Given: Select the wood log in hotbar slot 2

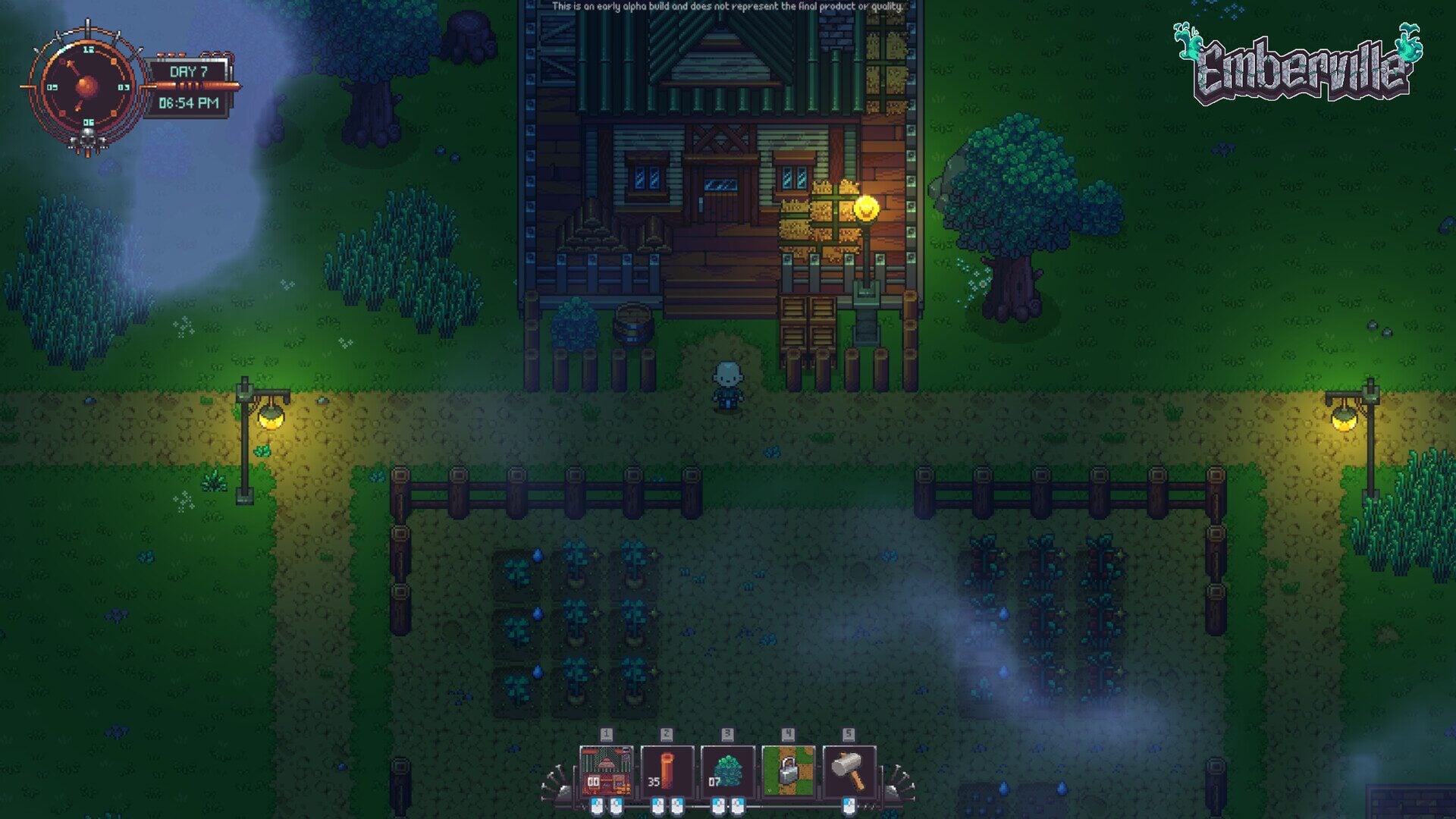Looking at the screenshot, I should coord(667,770).
